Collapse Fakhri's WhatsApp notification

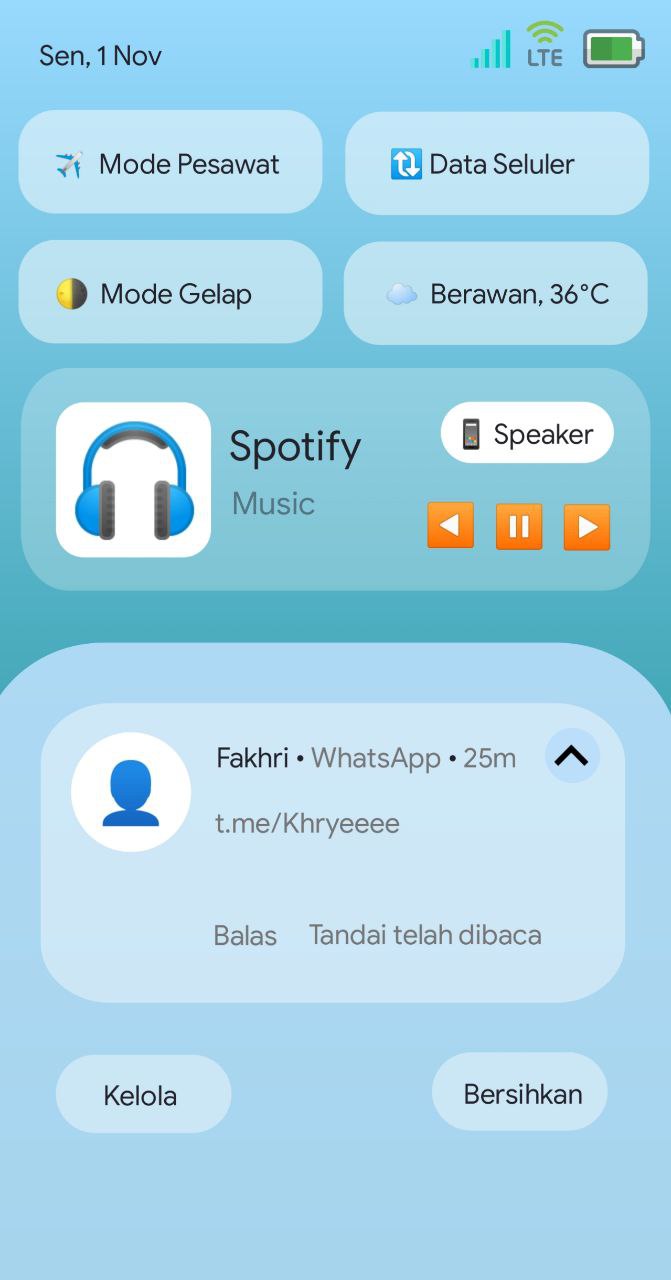coord(572,756)
